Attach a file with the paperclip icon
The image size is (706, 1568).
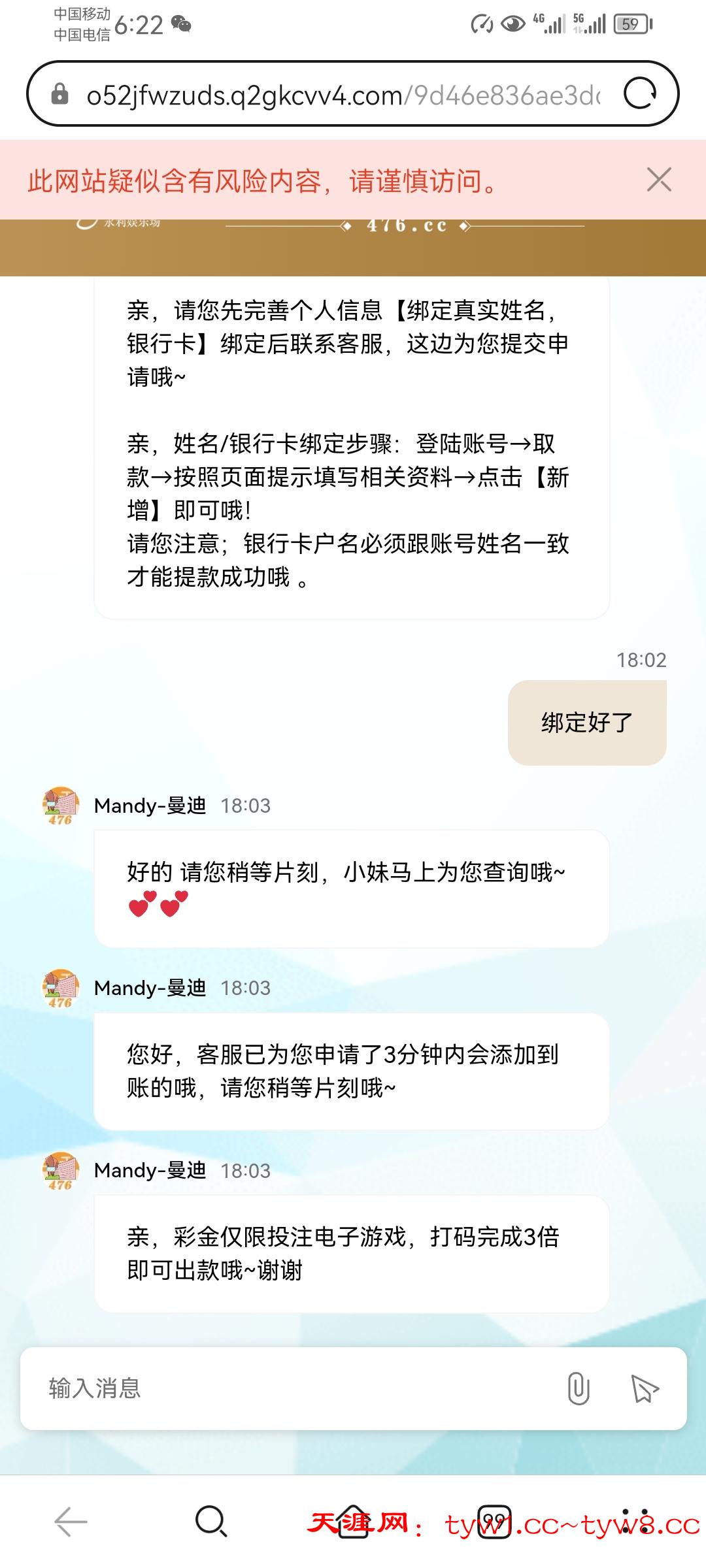pos(579,1388)
